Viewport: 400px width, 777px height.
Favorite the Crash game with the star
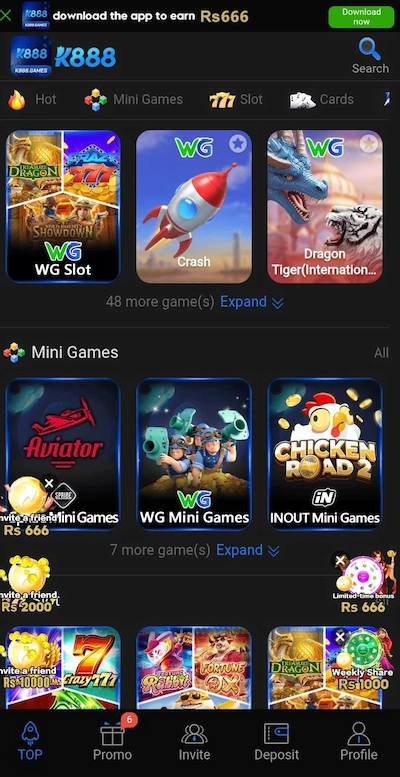tap(238, 144)
